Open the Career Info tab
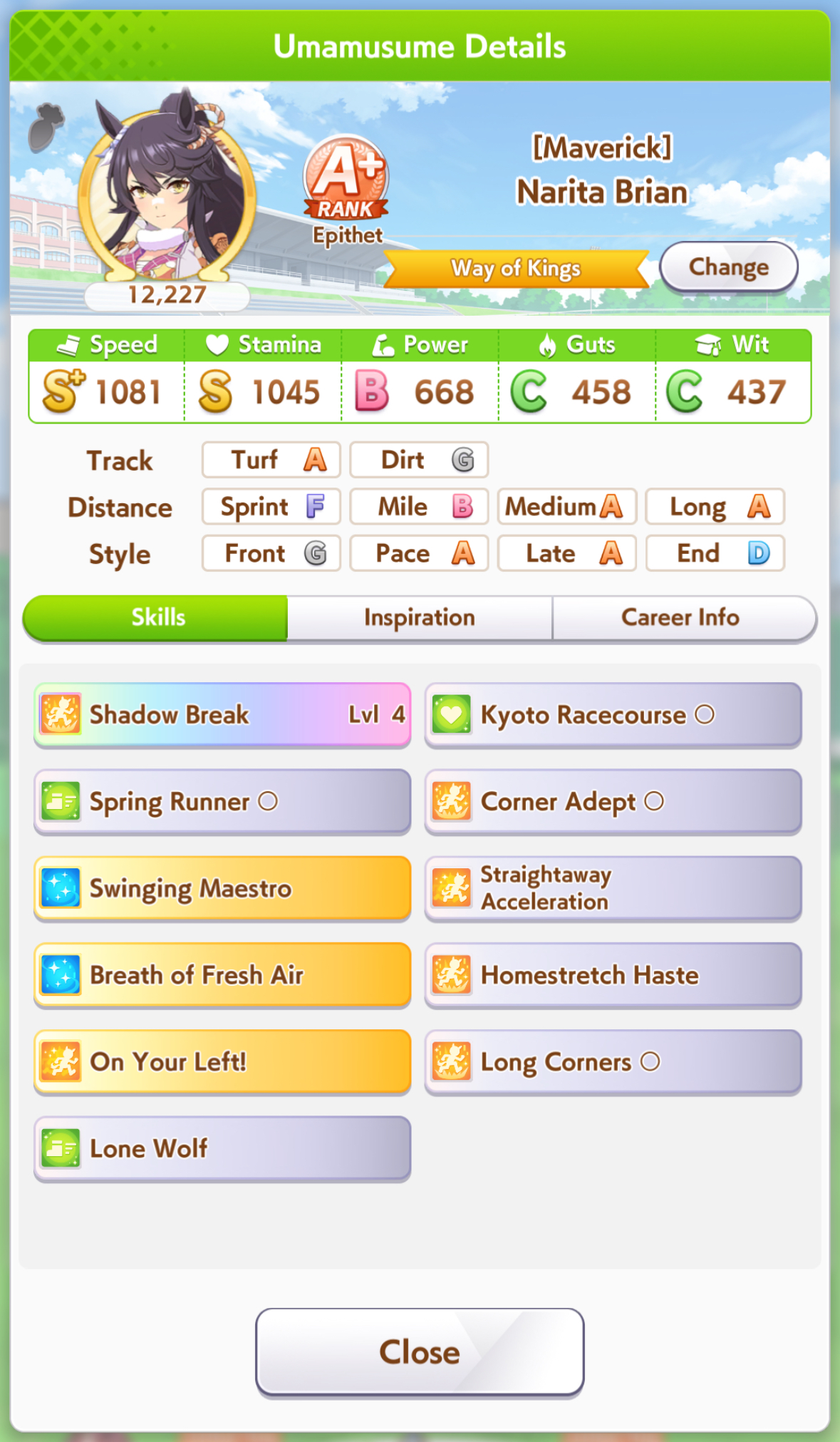 point(680,617)
